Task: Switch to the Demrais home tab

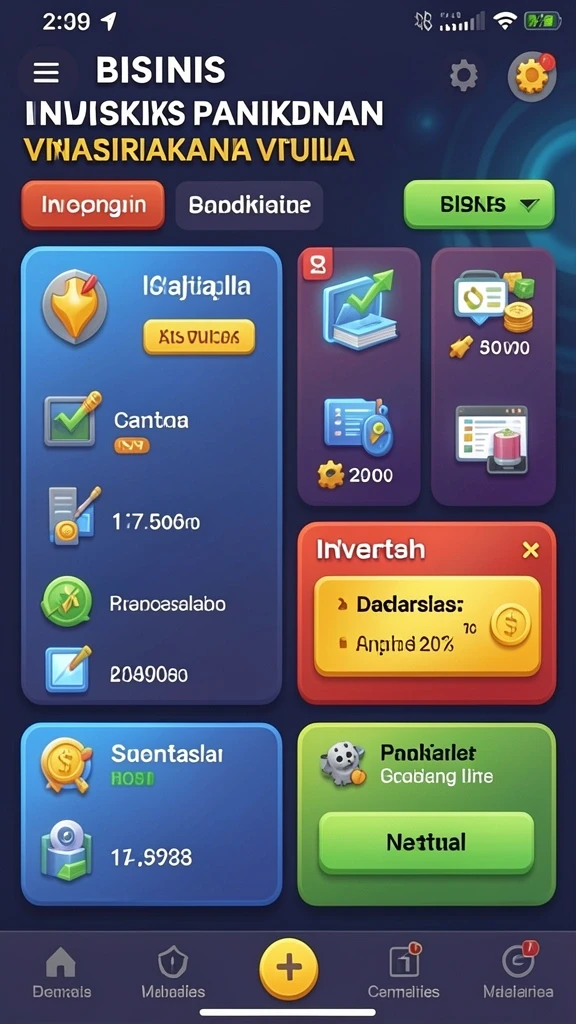Action: point(61,972)
